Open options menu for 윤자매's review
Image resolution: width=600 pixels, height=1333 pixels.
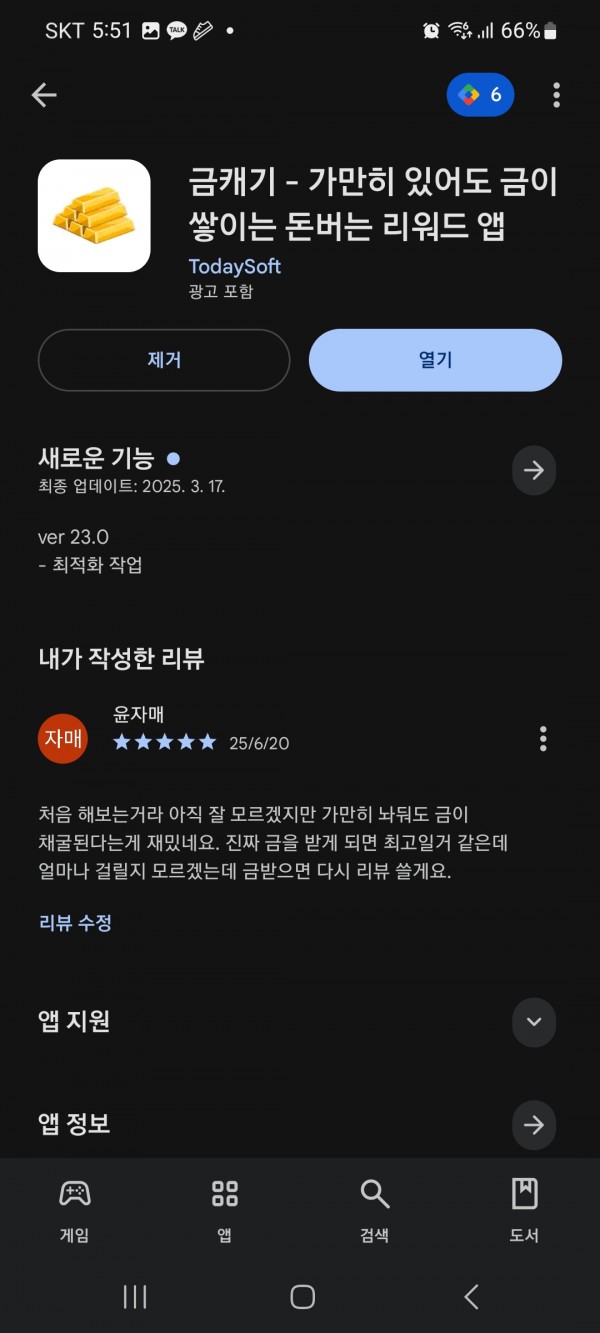(543, 739)
